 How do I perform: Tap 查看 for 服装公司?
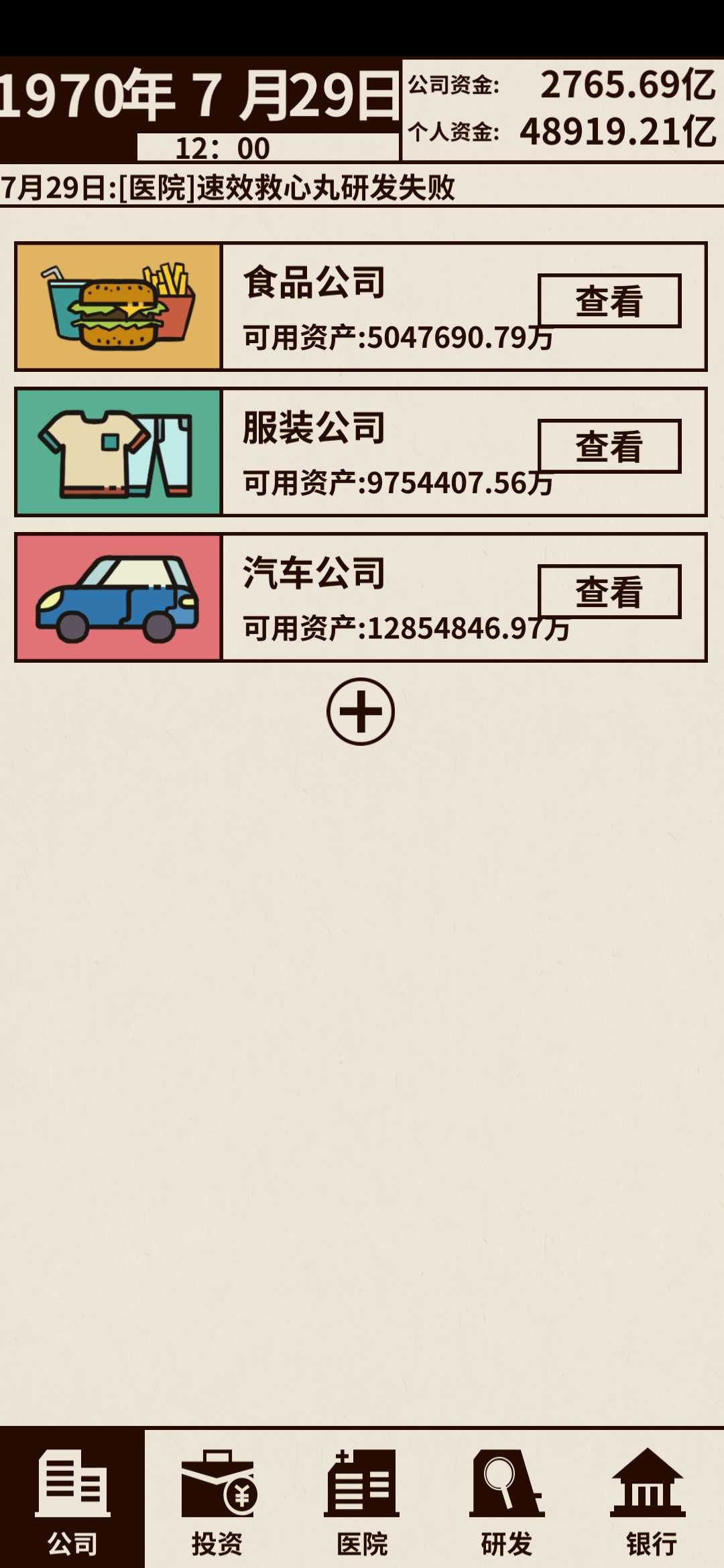tap(609, 446)
